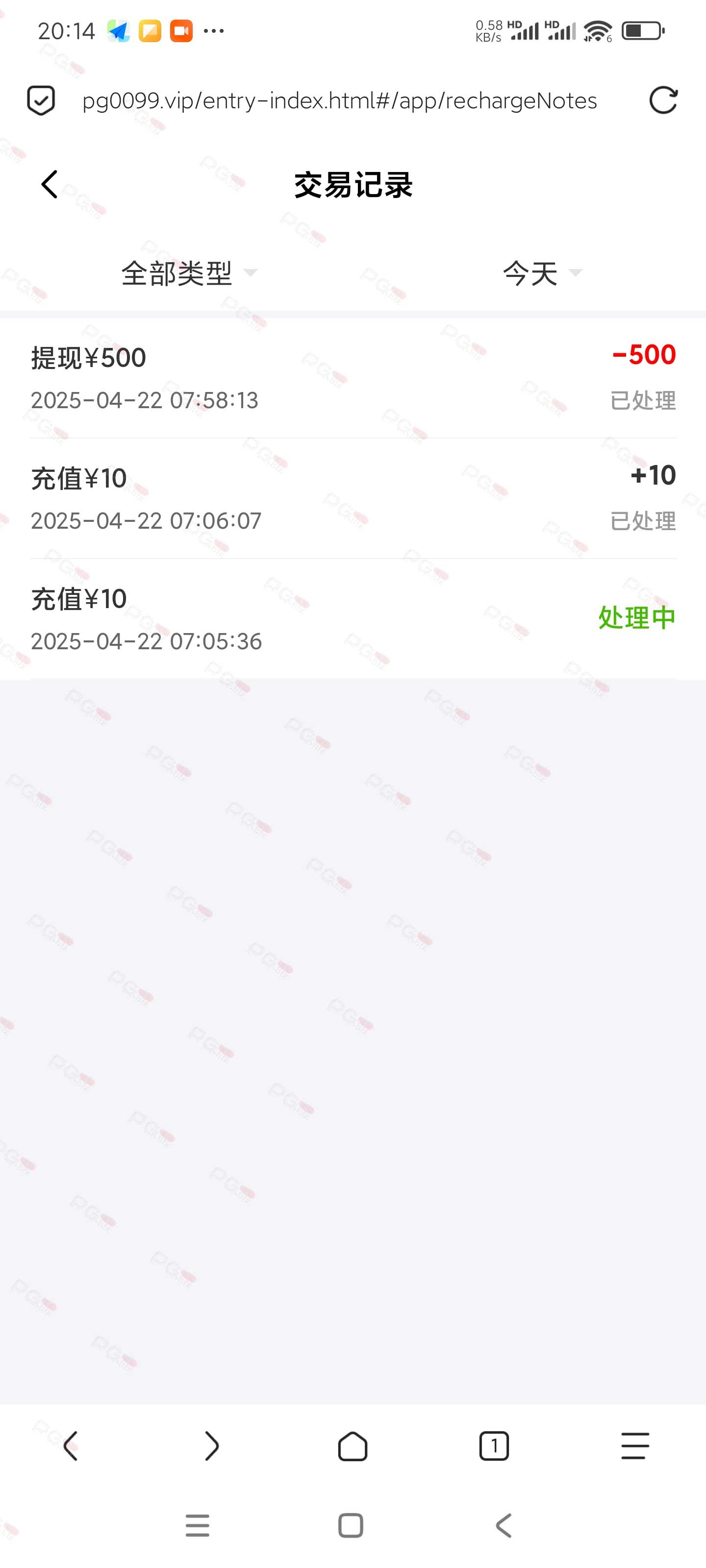Tap the system recent apps button
706x1568 pixels.
click(x=198, y=1526)
